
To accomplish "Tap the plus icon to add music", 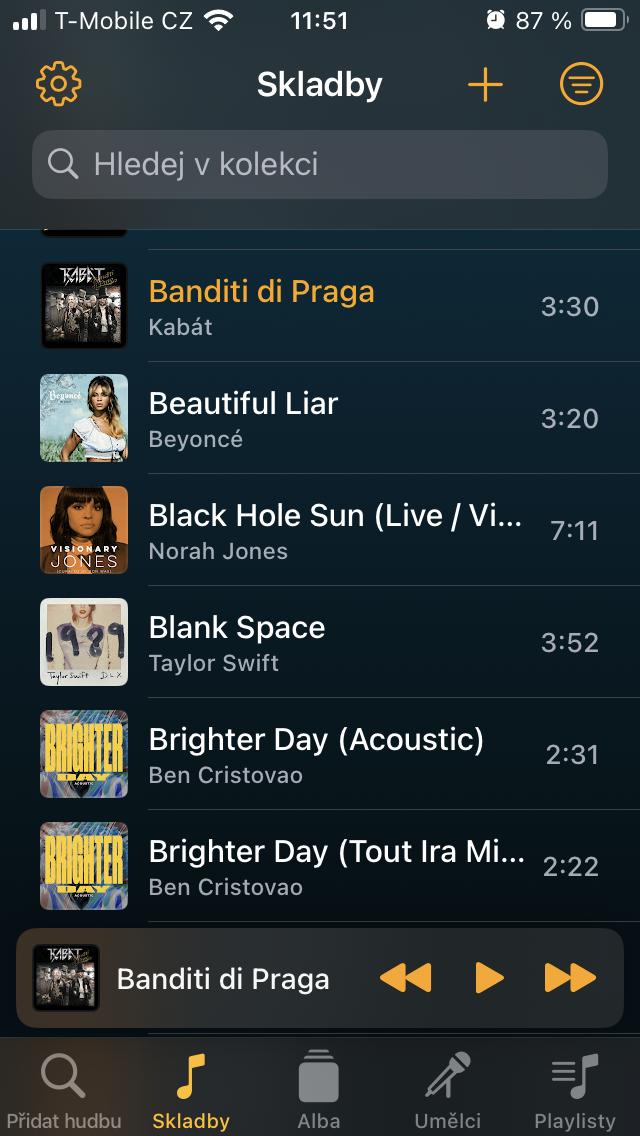I will coord(485,85).
